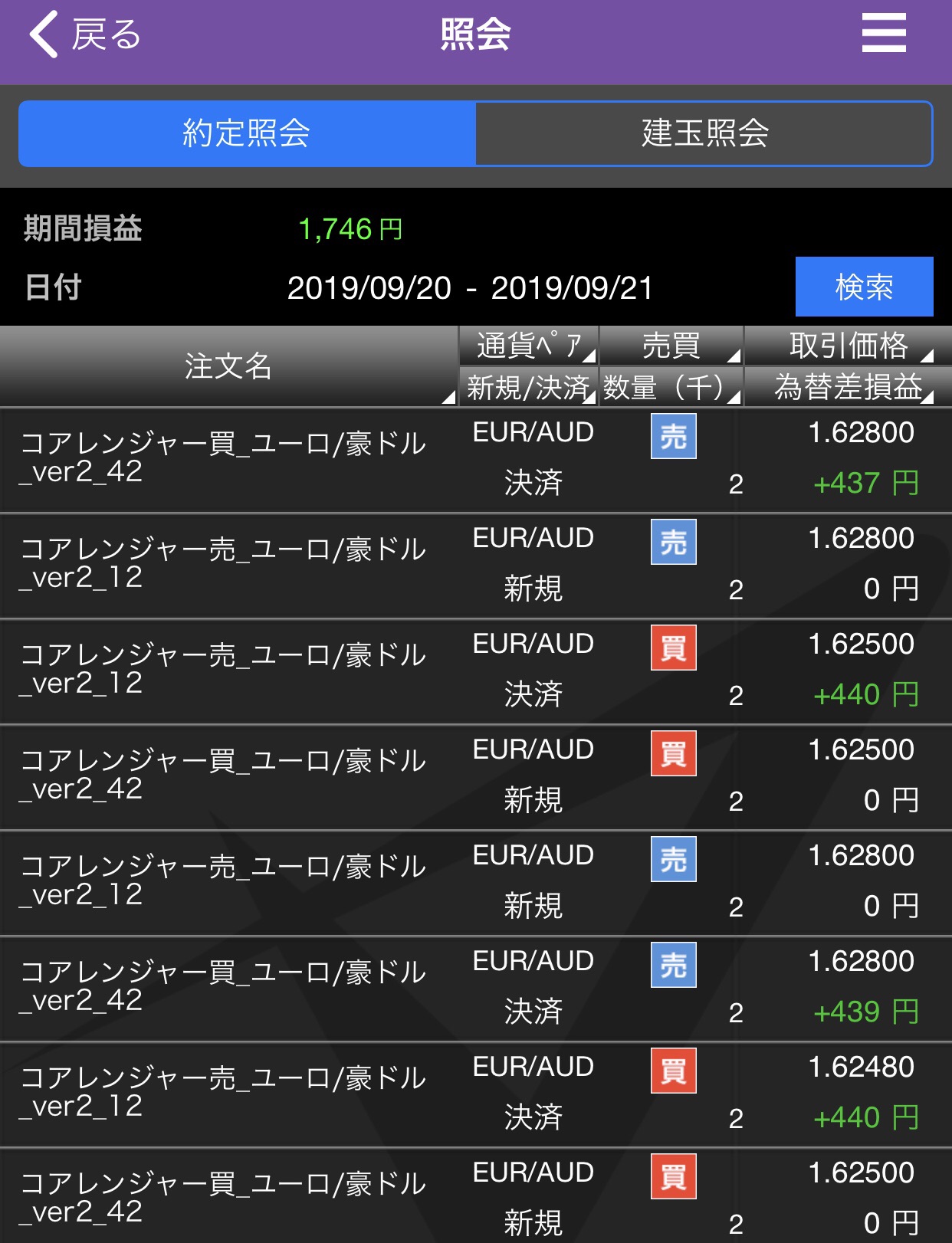Tap the 検索 search button
952x1243 pixels.
tap(864, 287)
